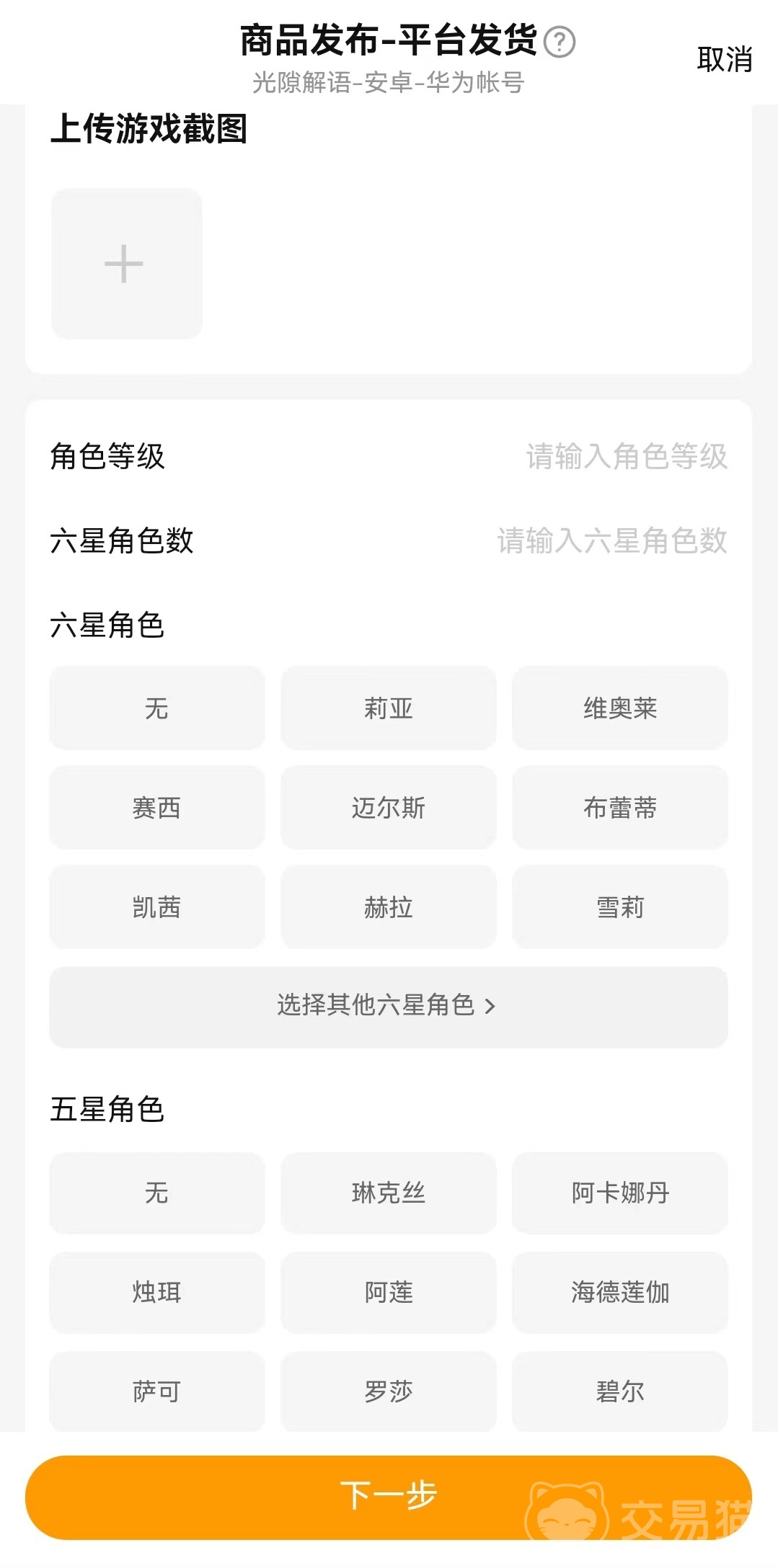Focus the 六星角色数 input field

(x=611, y=540)
